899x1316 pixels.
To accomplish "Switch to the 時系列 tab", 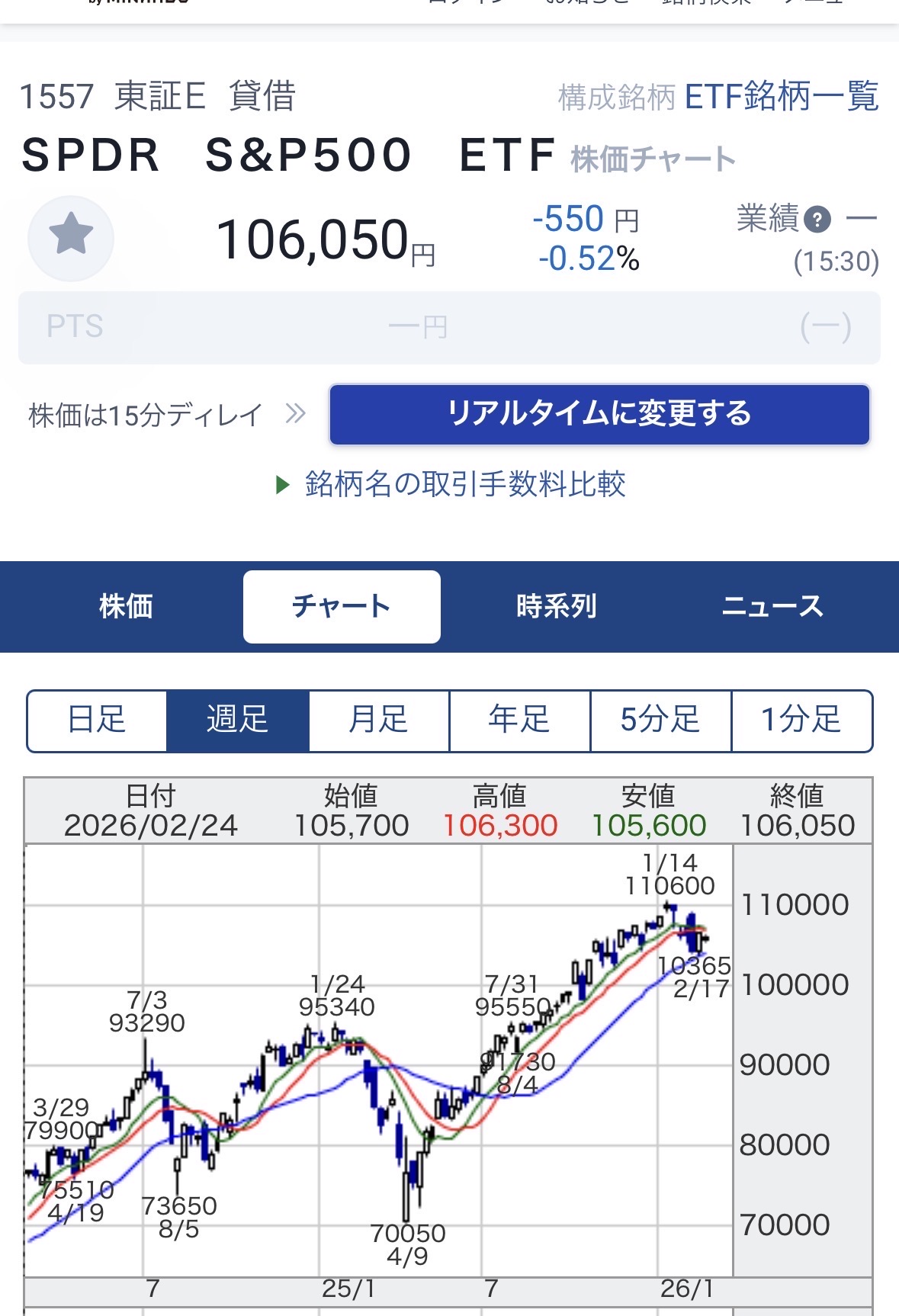I will coord(557,607).
